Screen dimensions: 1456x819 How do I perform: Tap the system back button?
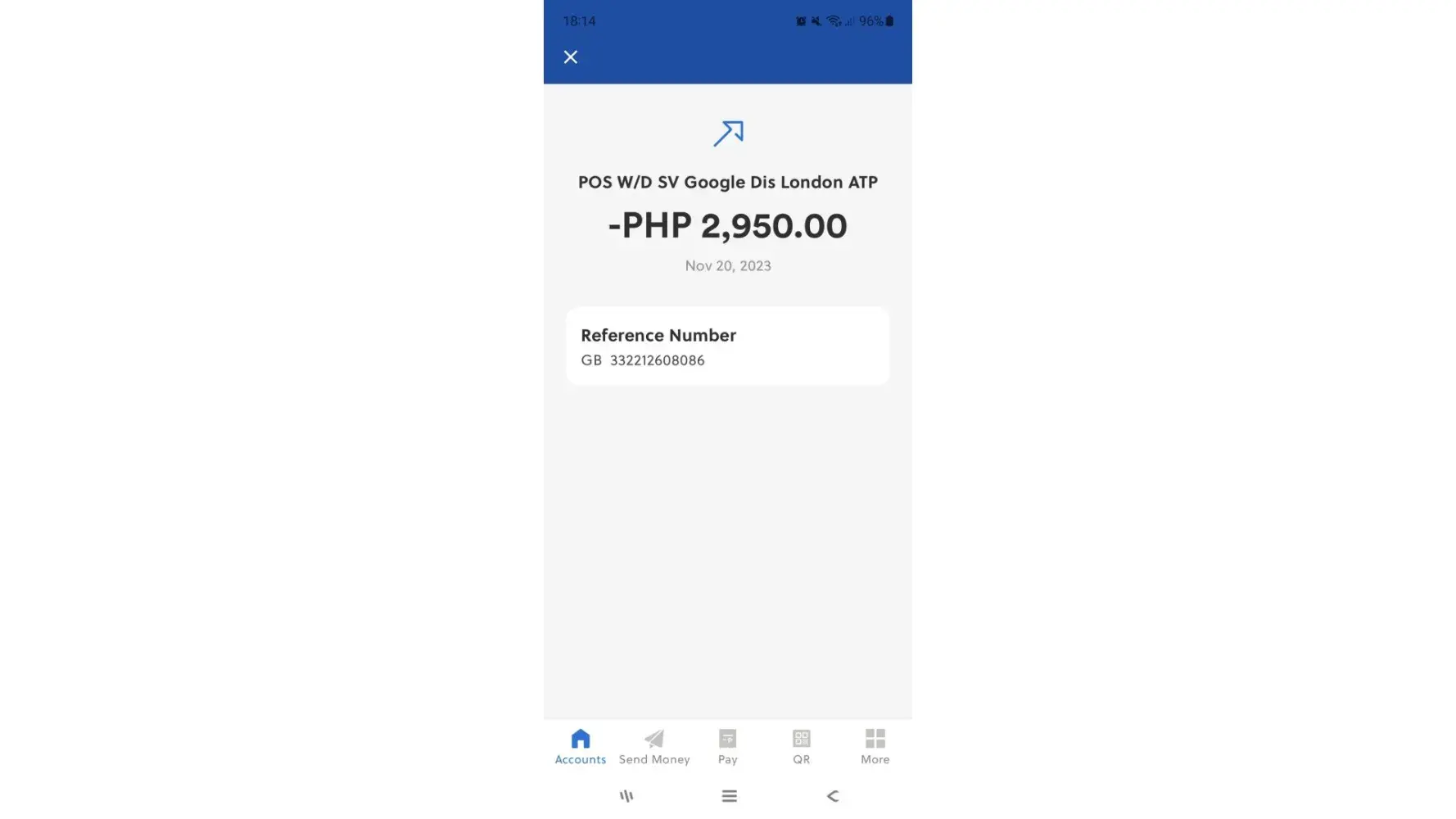pyautogui.click(x=832, y=796)
